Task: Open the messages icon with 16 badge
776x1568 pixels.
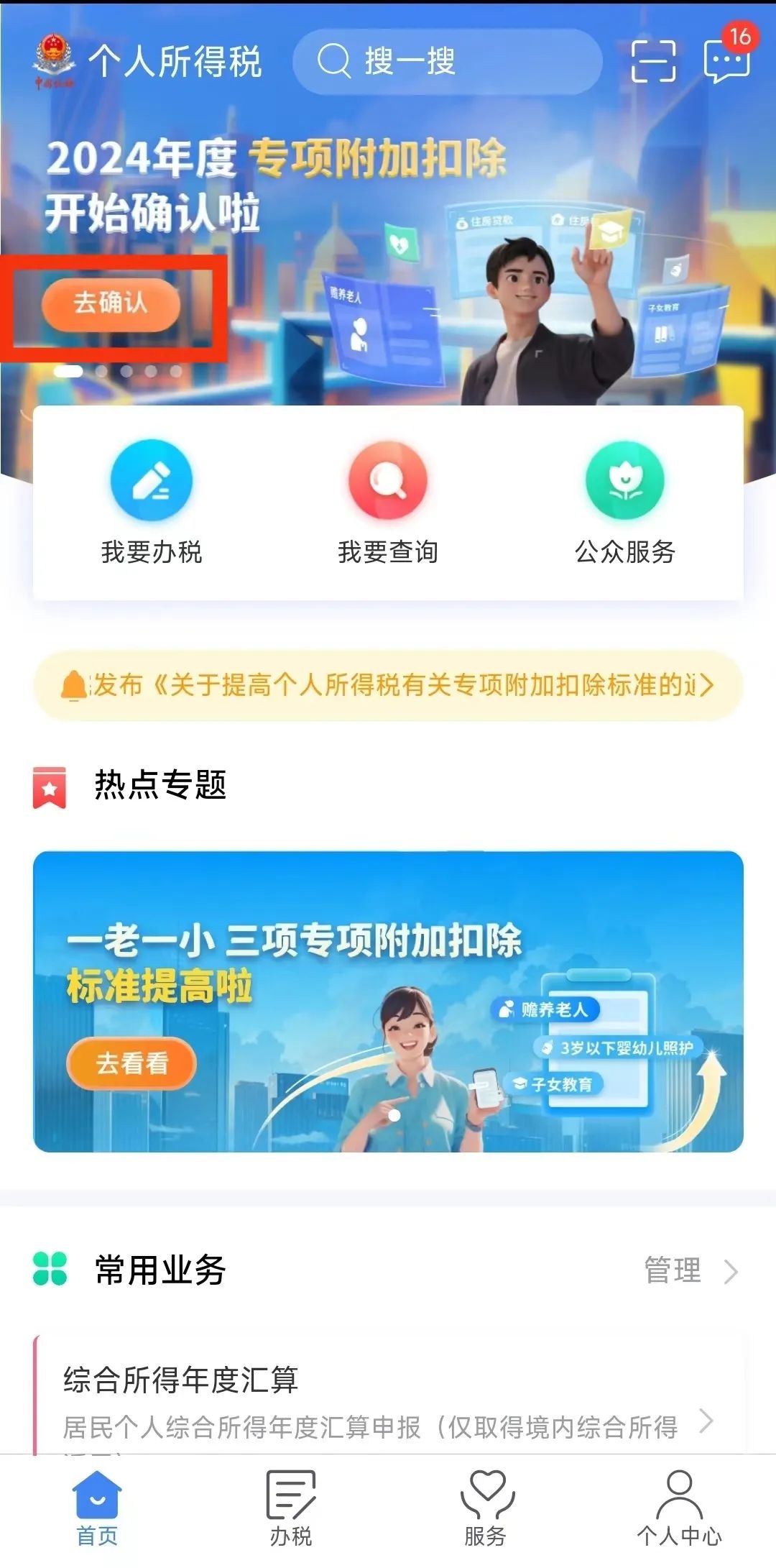Action: pos(728,56)
